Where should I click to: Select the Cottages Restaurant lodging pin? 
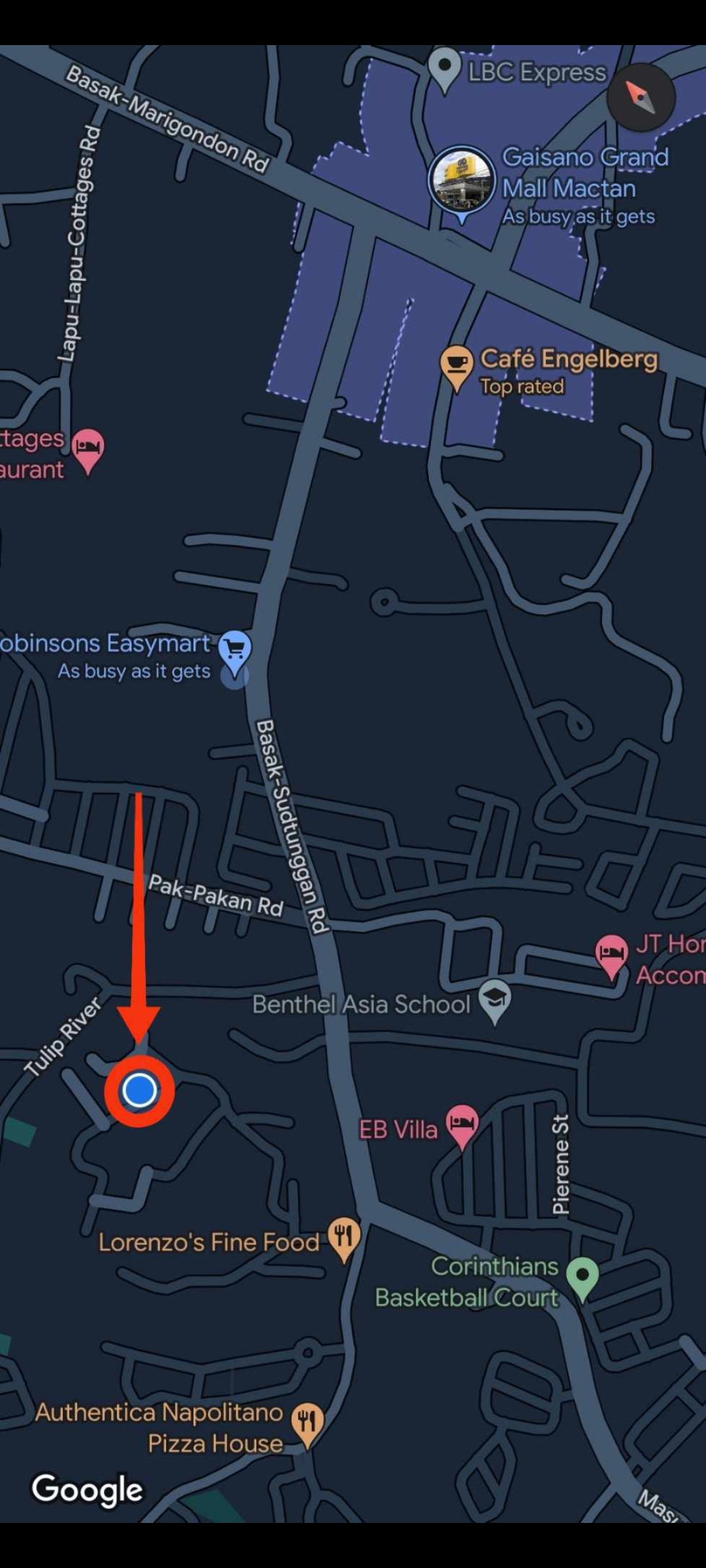pyautogui.click(x=88, y=448)
